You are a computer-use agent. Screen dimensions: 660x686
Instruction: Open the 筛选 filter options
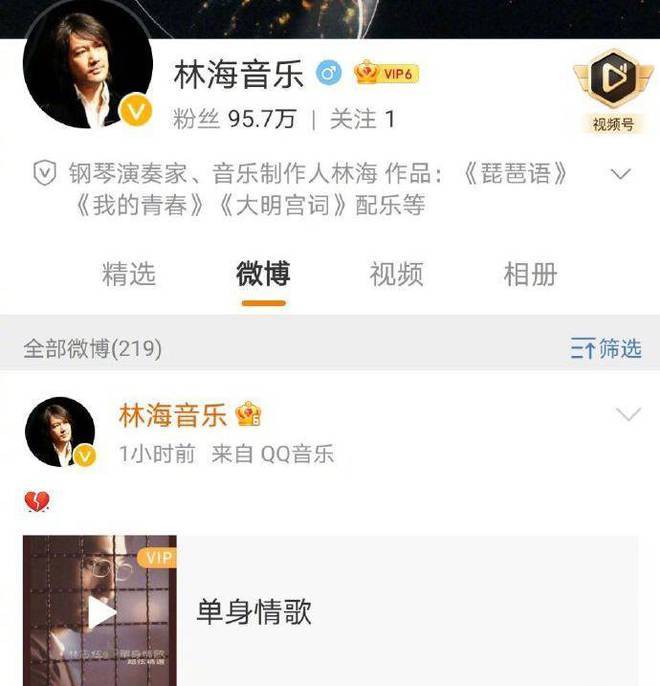click(606, 348)
